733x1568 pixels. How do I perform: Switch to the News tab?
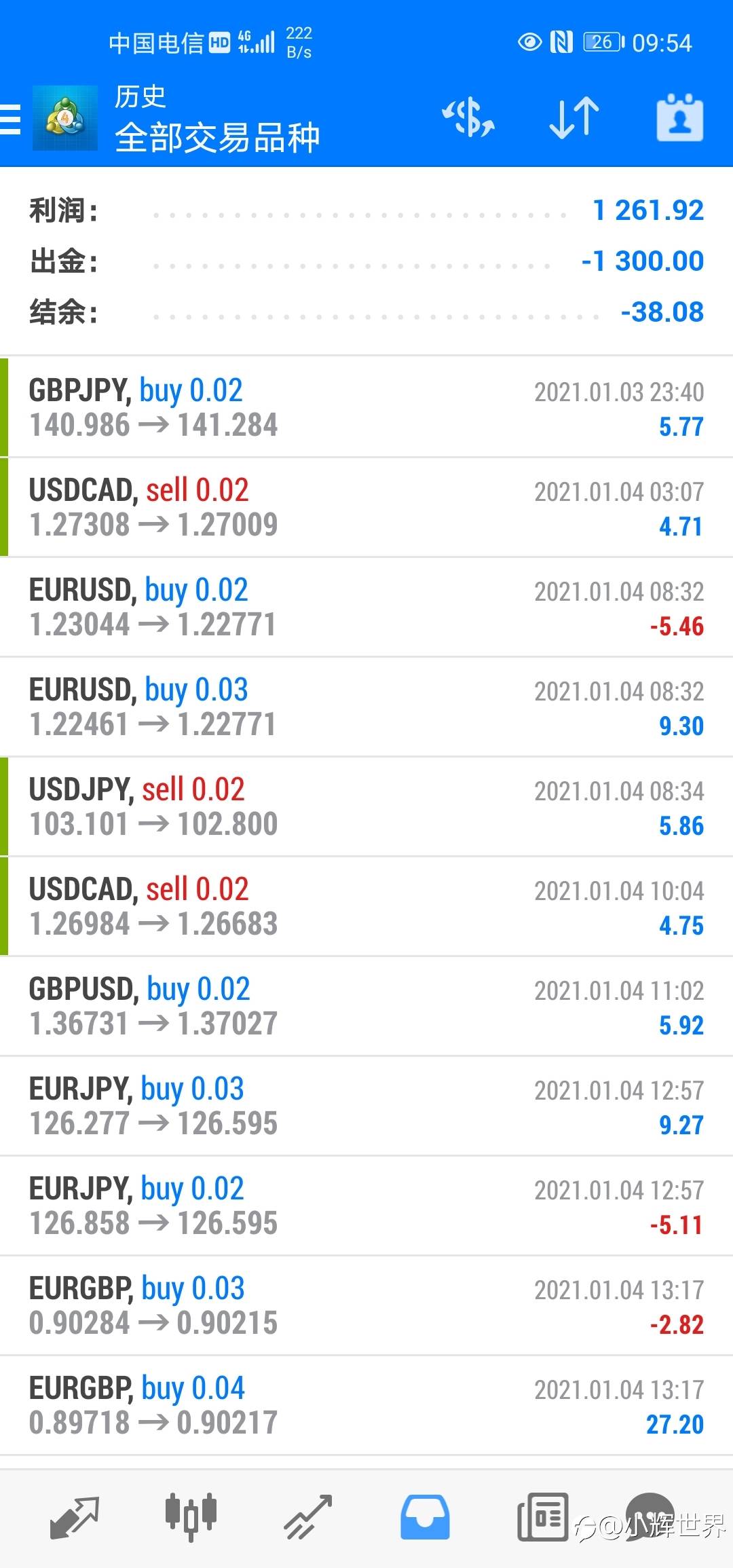(543, 1516)
